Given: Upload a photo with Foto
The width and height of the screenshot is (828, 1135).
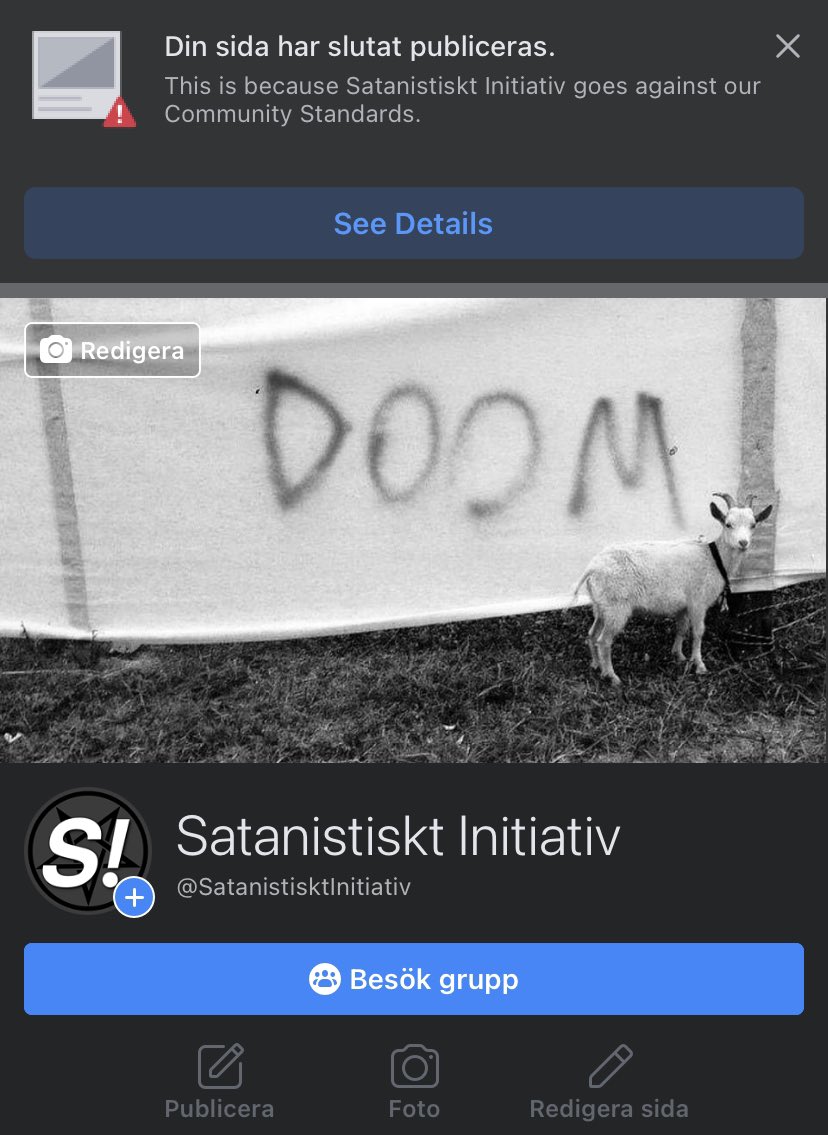Looking at the screenshot, I should [414, 1082].
